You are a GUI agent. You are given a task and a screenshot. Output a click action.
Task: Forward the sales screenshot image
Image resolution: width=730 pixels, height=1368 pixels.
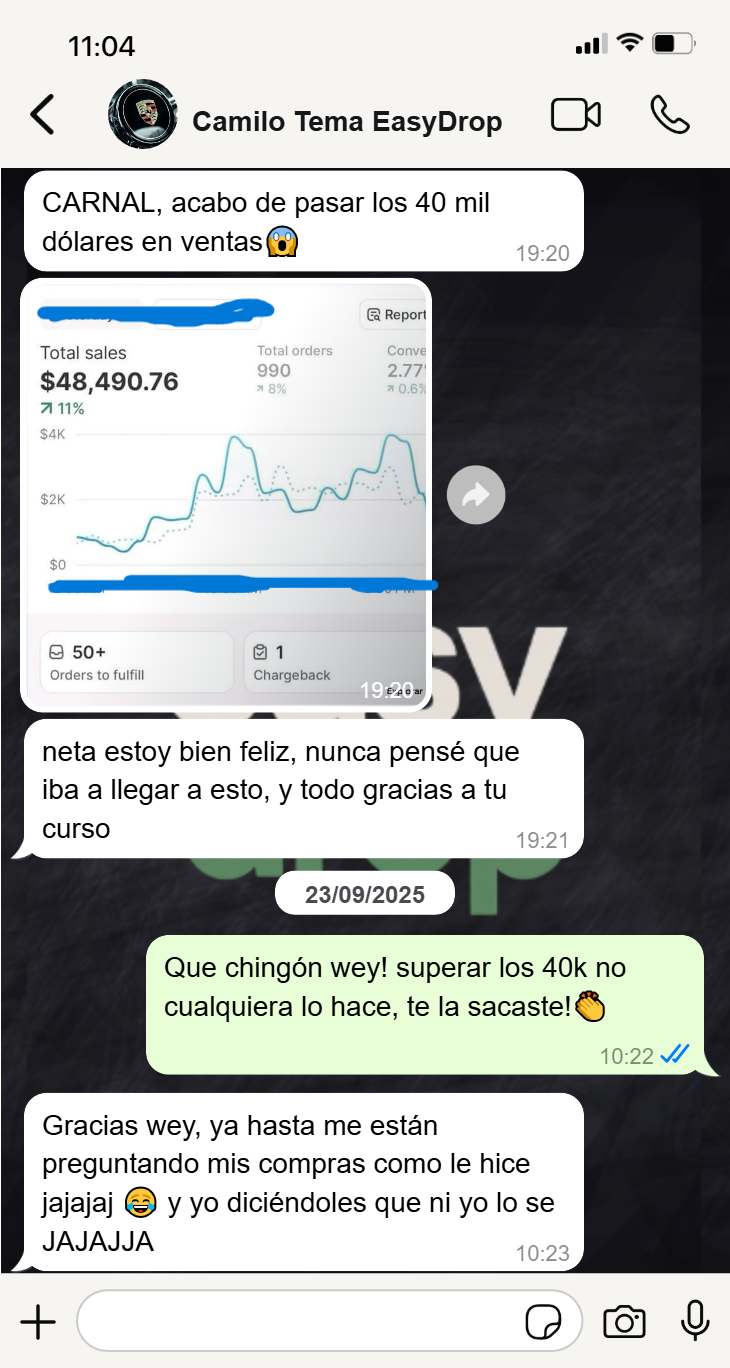pyautogui.click(x=475, y=494)
